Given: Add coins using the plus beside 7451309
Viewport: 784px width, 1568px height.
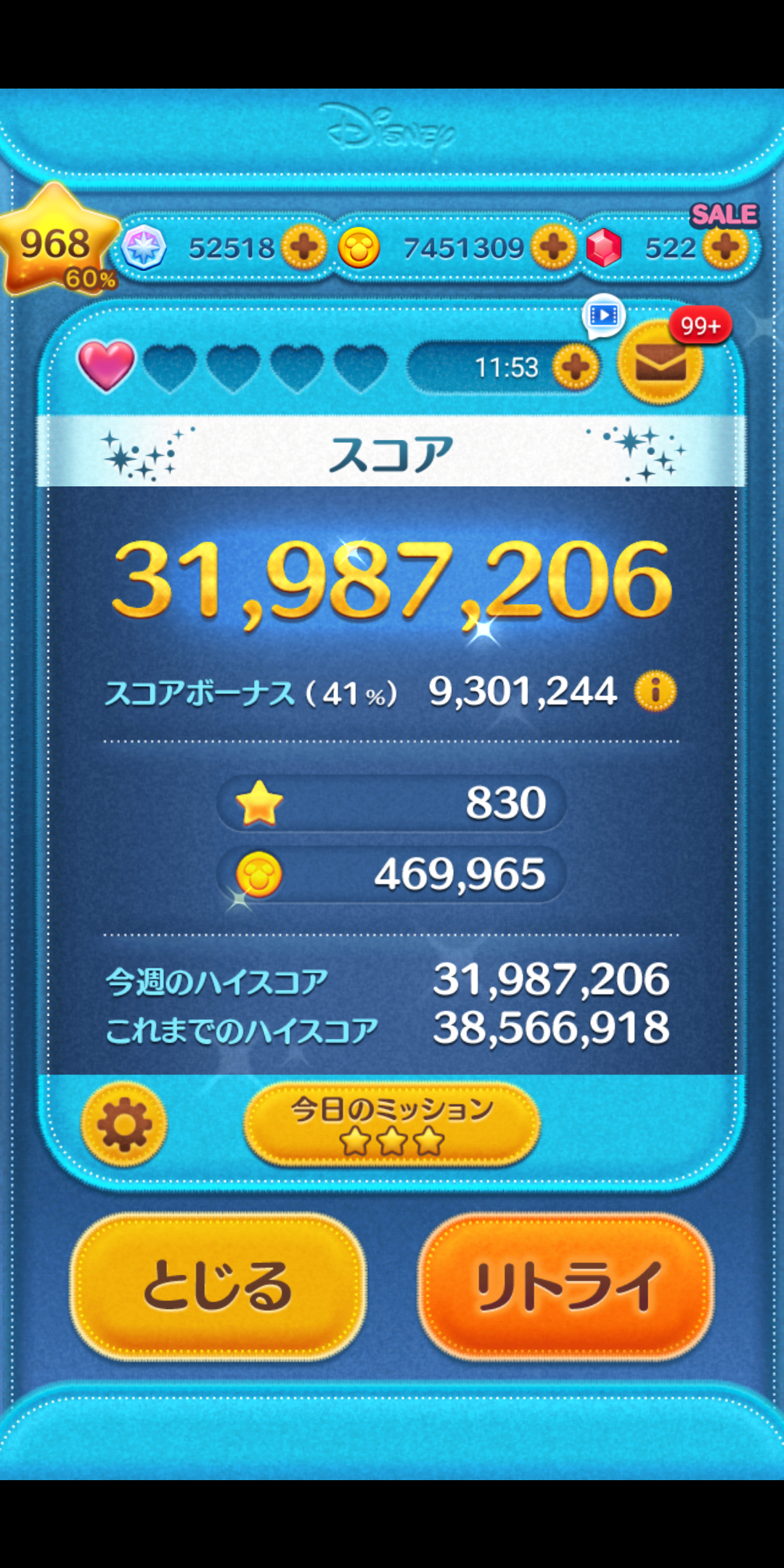Looking at the screenshot, I should [x=553, y=248].
